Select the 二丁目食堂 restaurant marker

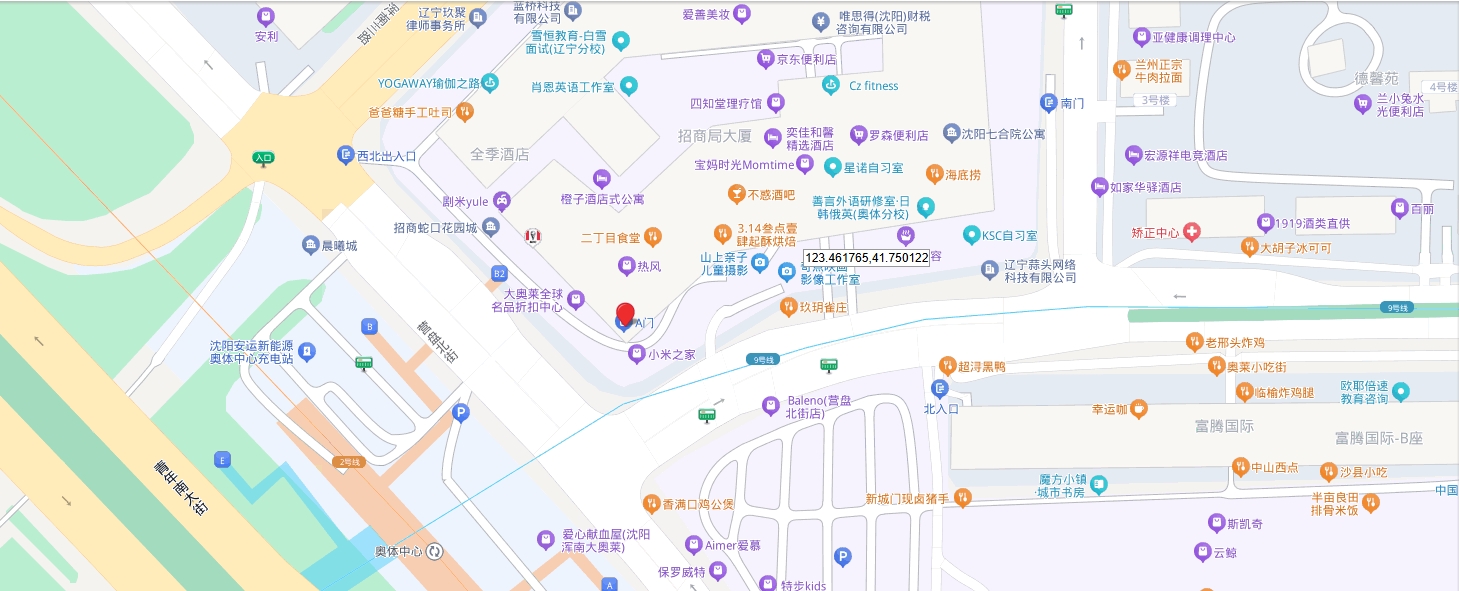(x=652, y=237)
